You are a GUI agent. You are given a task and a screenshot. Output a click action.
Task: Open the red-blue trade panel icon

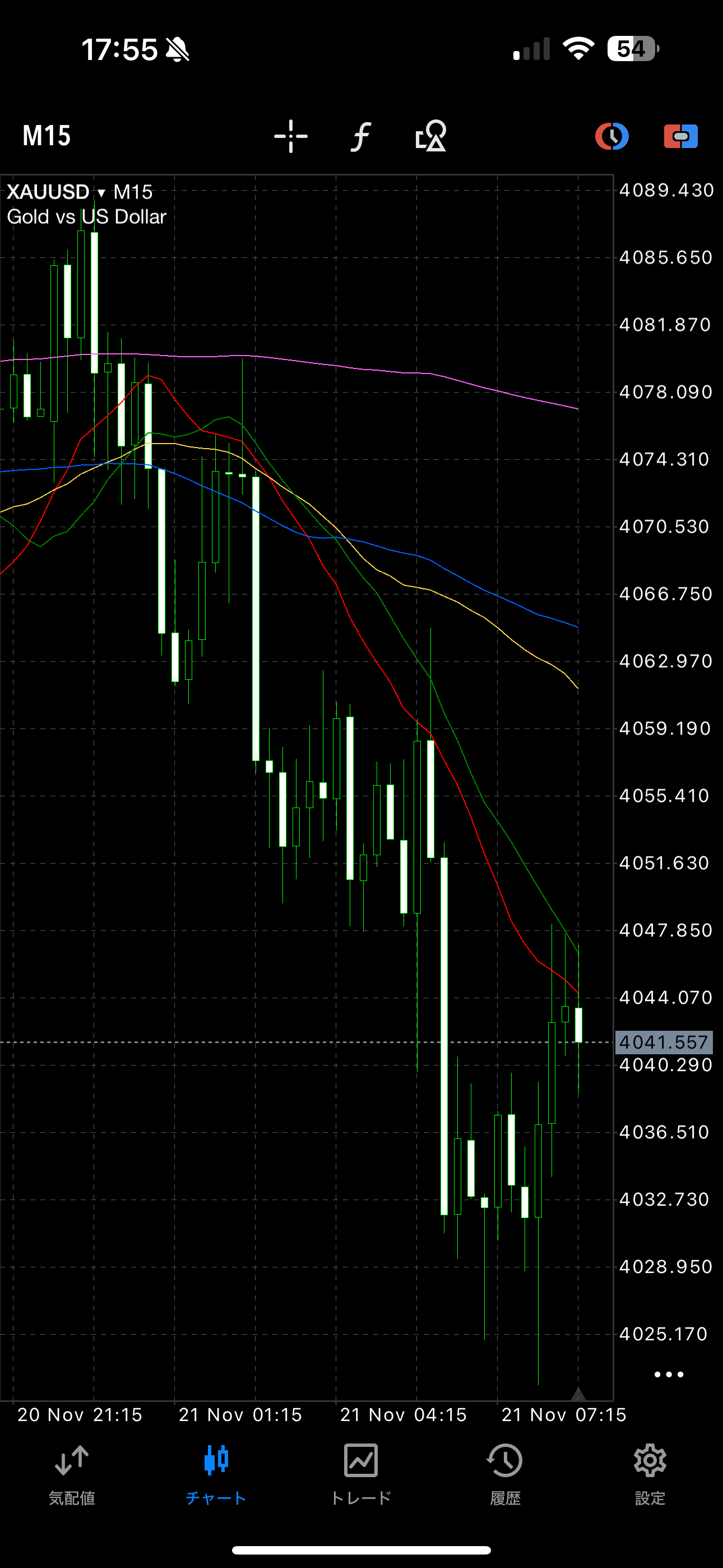pyautogui.click(x=680, y=136)
